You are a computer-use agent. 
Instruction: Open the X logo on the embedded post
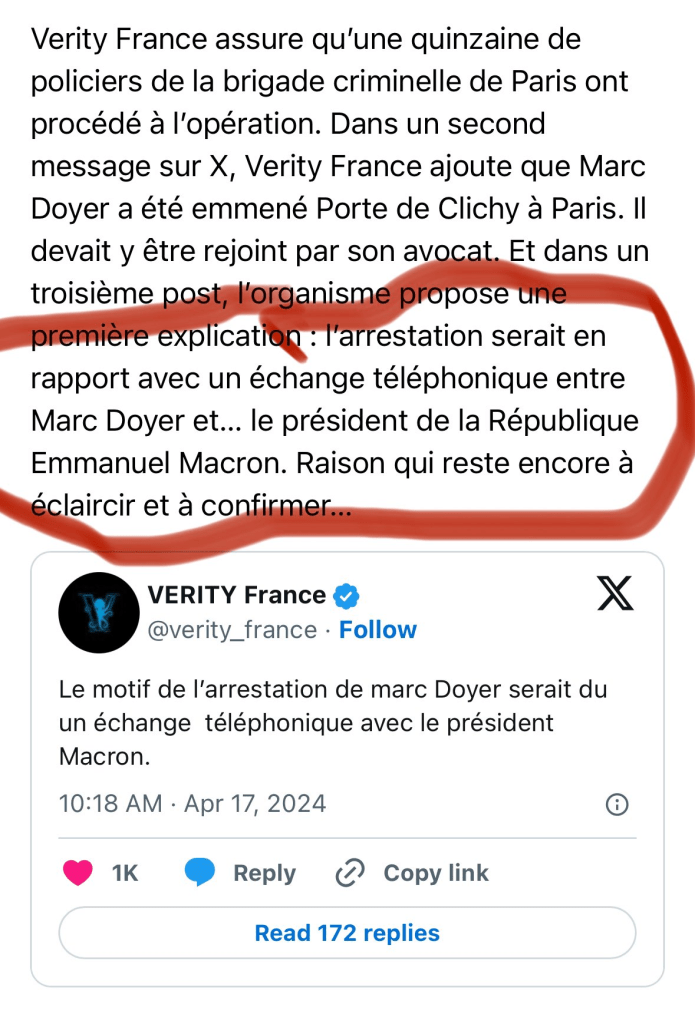615,596
